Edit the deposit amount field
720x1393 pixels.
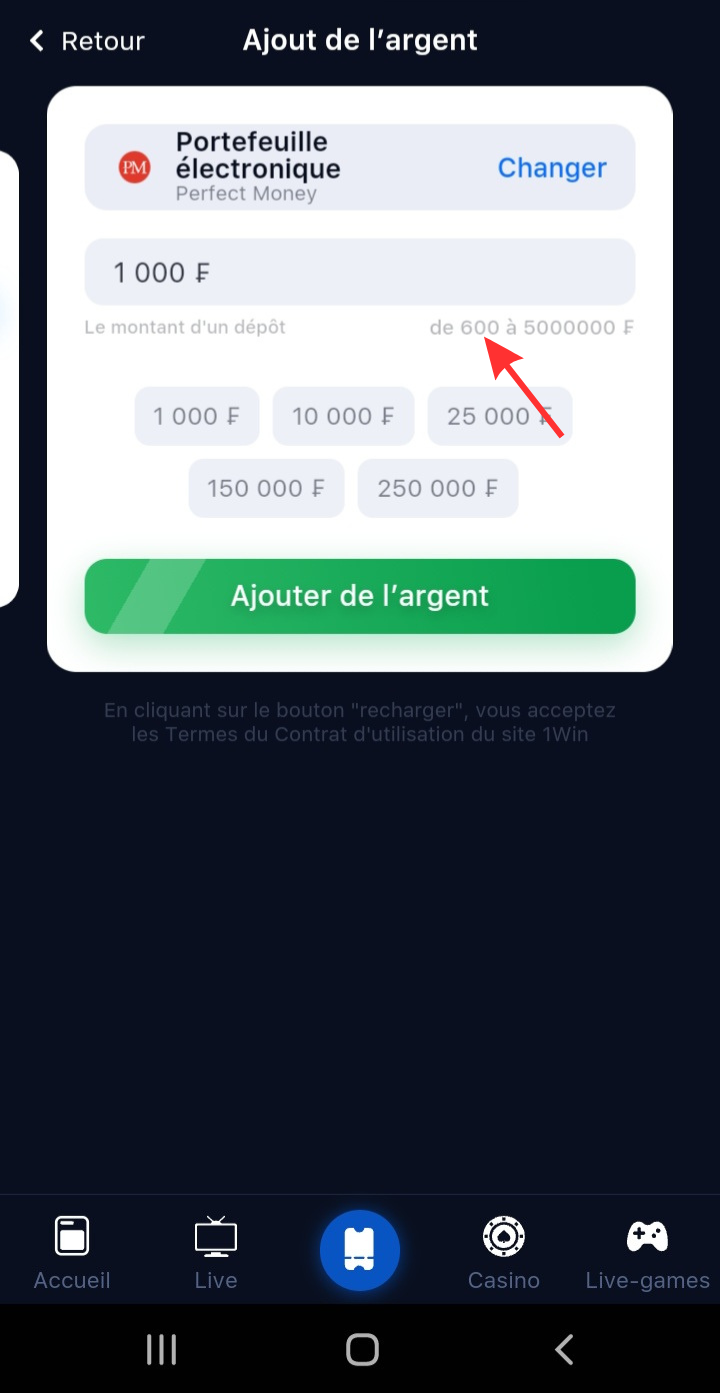point(359,272)
